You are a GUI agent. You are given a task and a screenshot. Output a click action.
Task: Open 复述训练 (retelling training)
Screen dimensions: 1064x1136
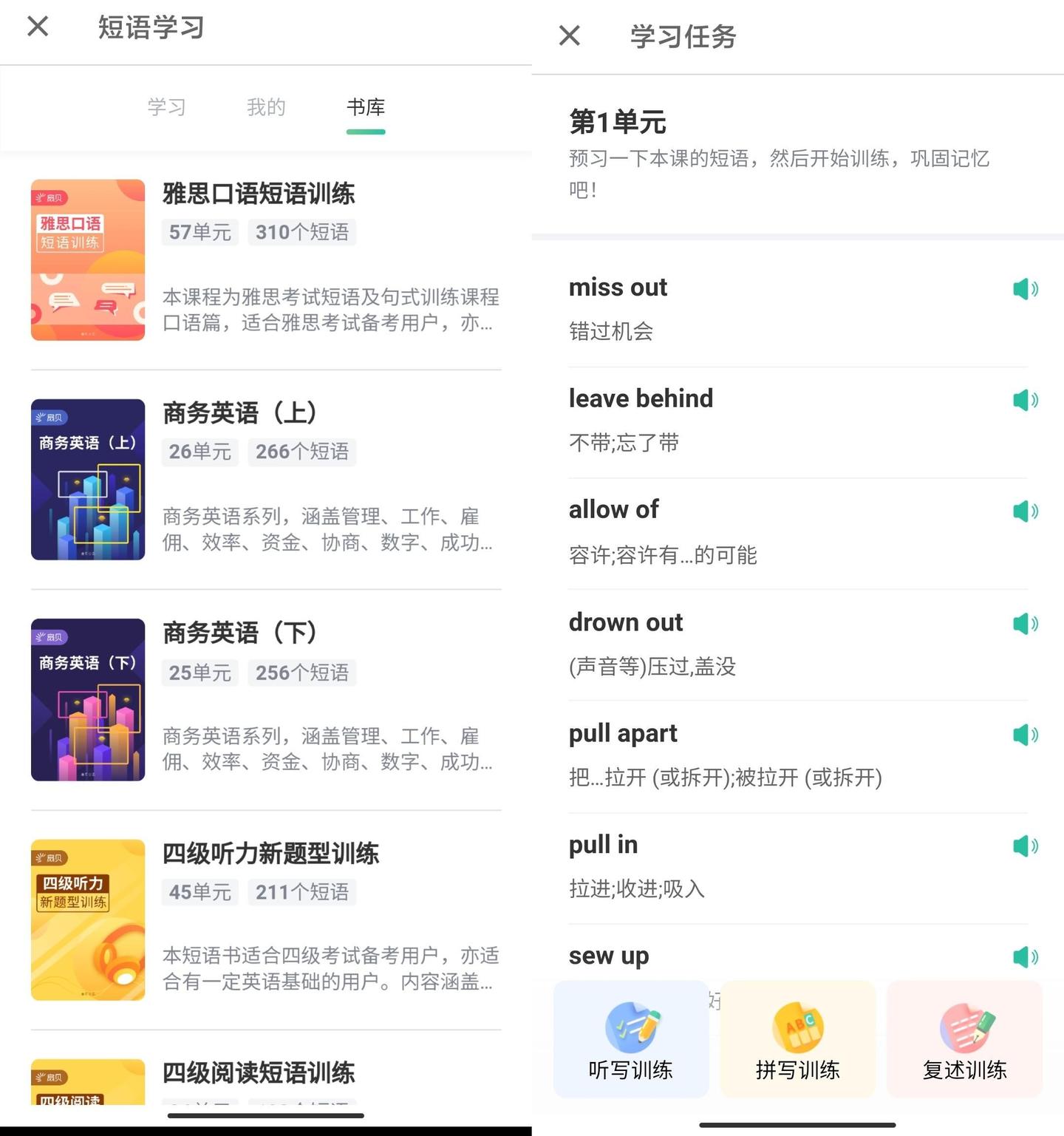pyautogui.click(x=964, y=1038)
